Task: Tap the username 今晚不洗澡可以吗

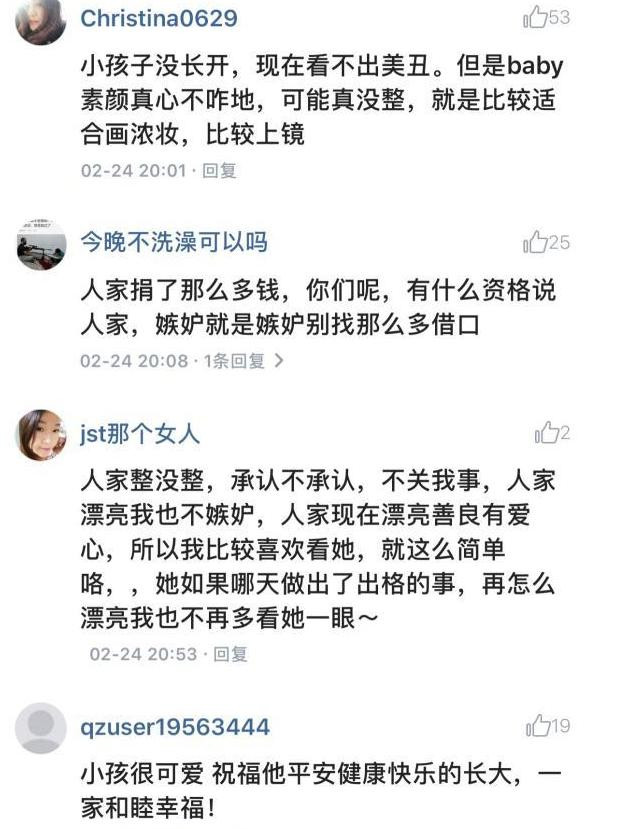Action: coord(174,242)
